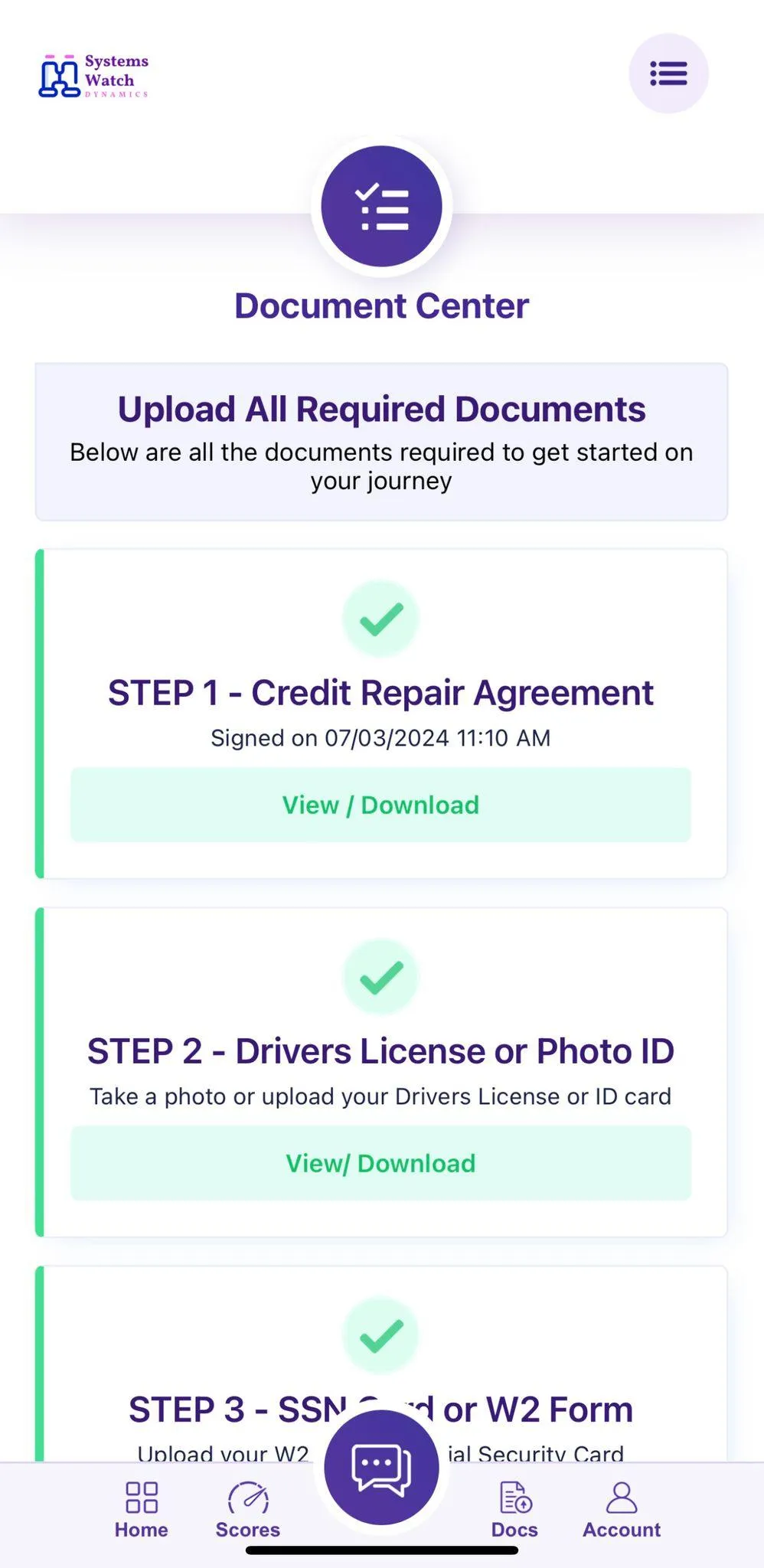Select the Docs tab
Screen dimensions: 764x1568
point(514,1510)
